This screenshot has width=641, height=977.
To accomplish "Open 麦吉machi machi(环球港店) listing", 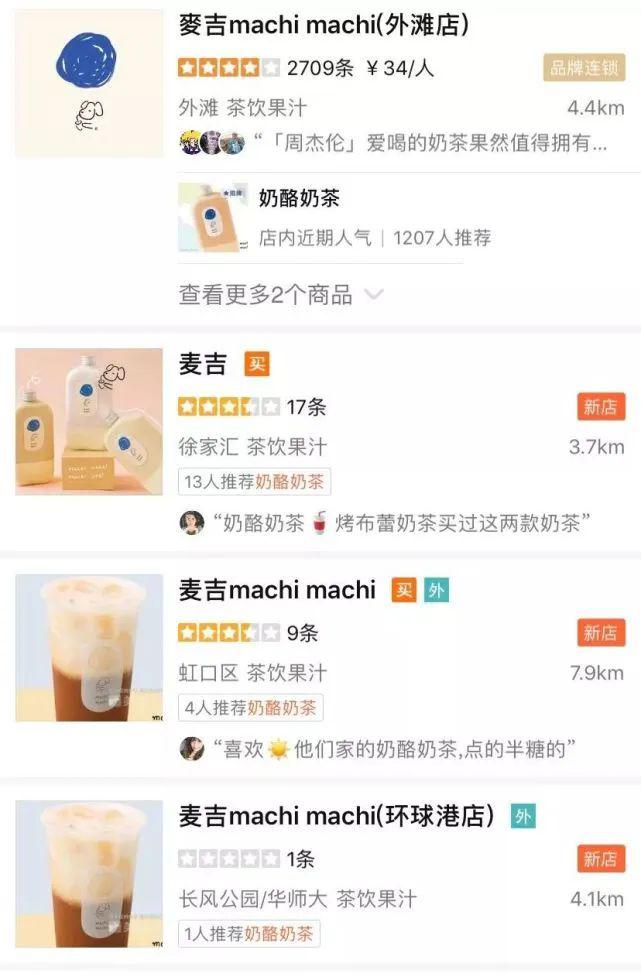I will [336, 816].
